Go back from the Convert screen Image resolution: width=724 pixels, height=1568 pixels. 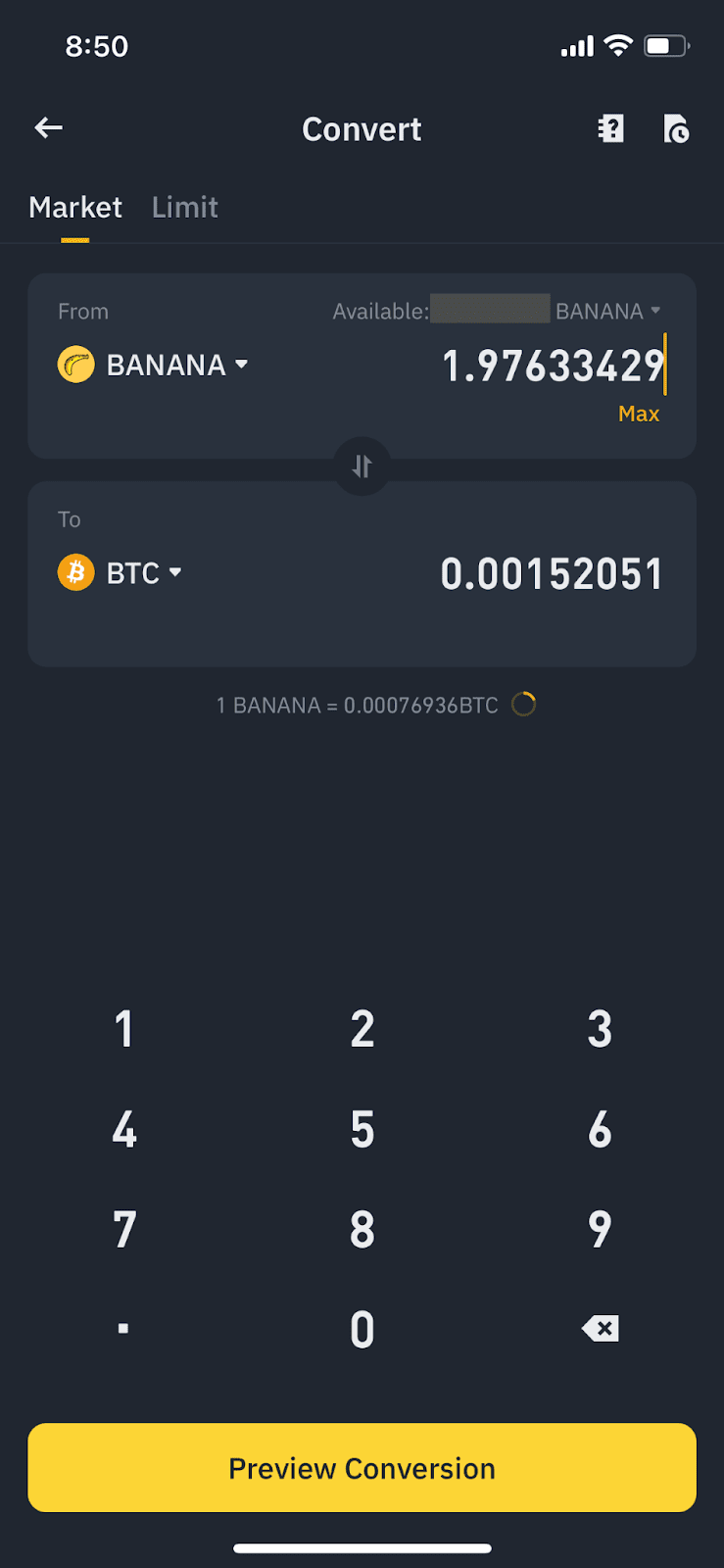click(49, 127)
